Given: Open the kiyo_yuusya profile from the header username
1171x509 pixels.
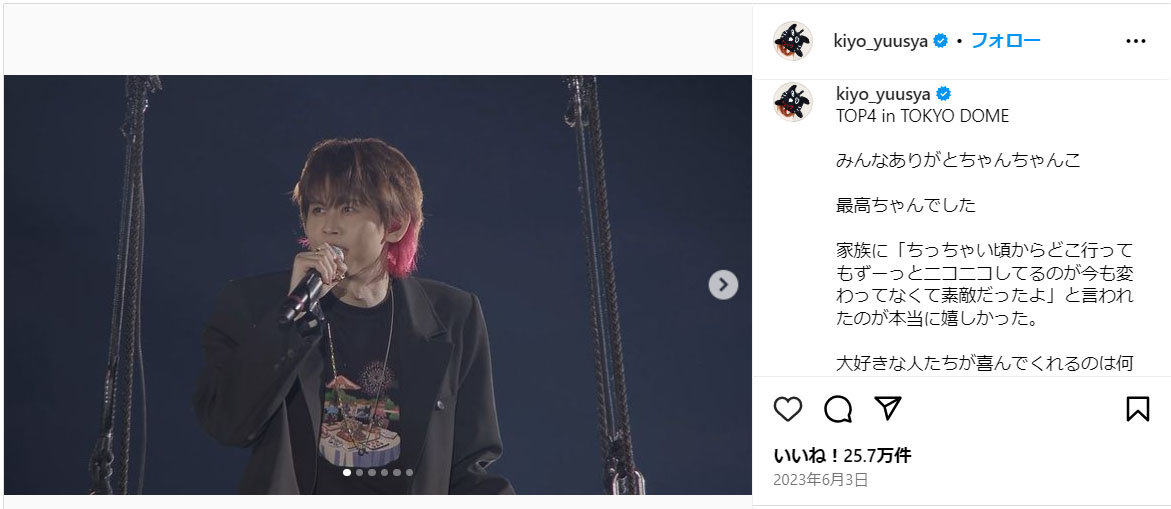Looking at the screenshot, I should [880, 41].
